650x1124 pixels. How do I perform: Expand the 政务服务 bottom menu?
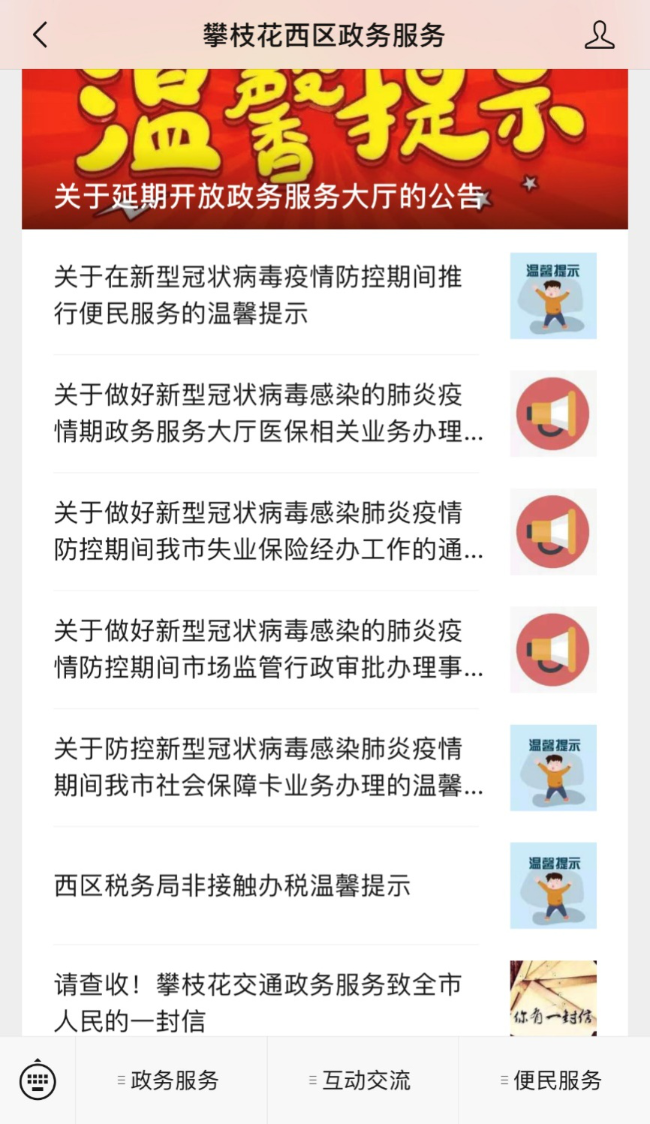click(171, 1080)
